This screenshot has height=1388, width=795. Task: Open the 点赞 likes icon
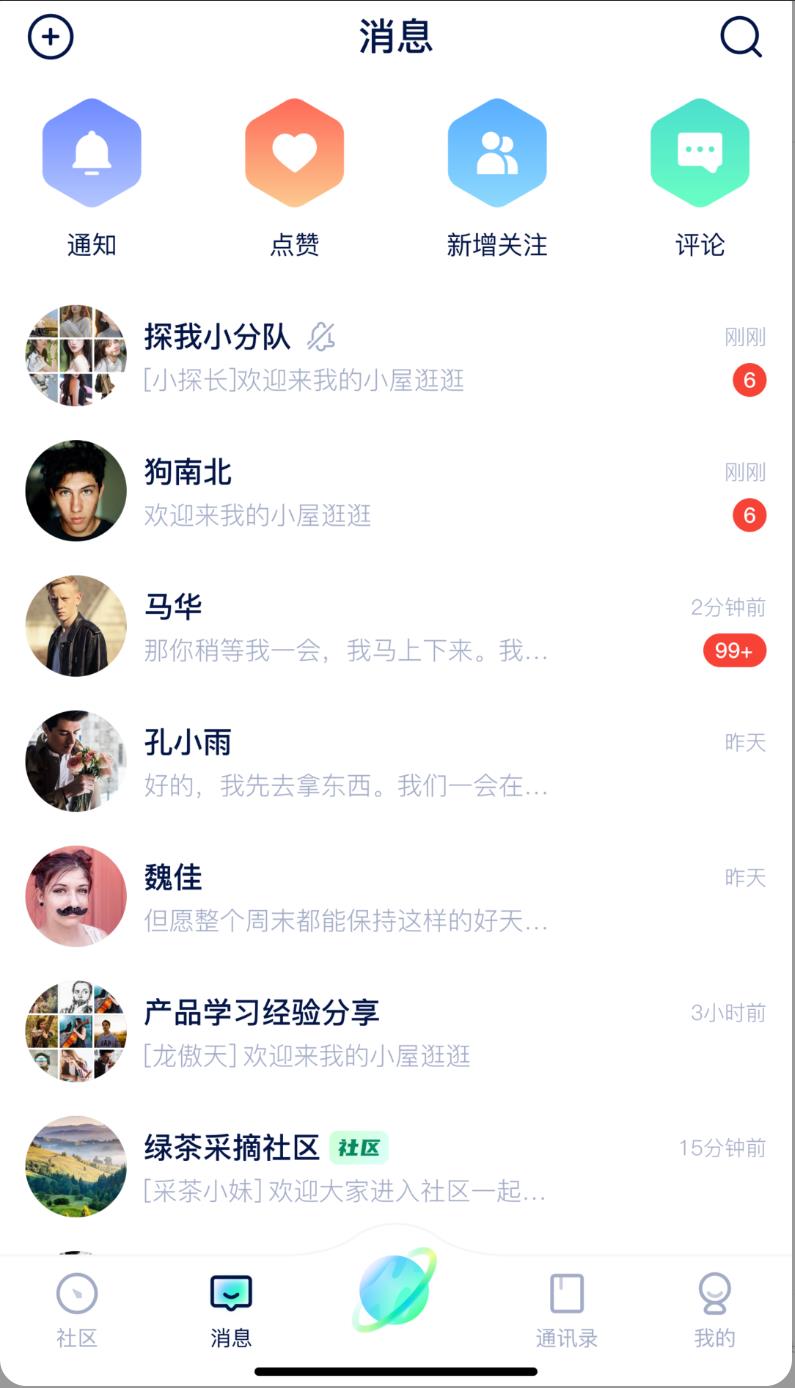pos(294,150)
